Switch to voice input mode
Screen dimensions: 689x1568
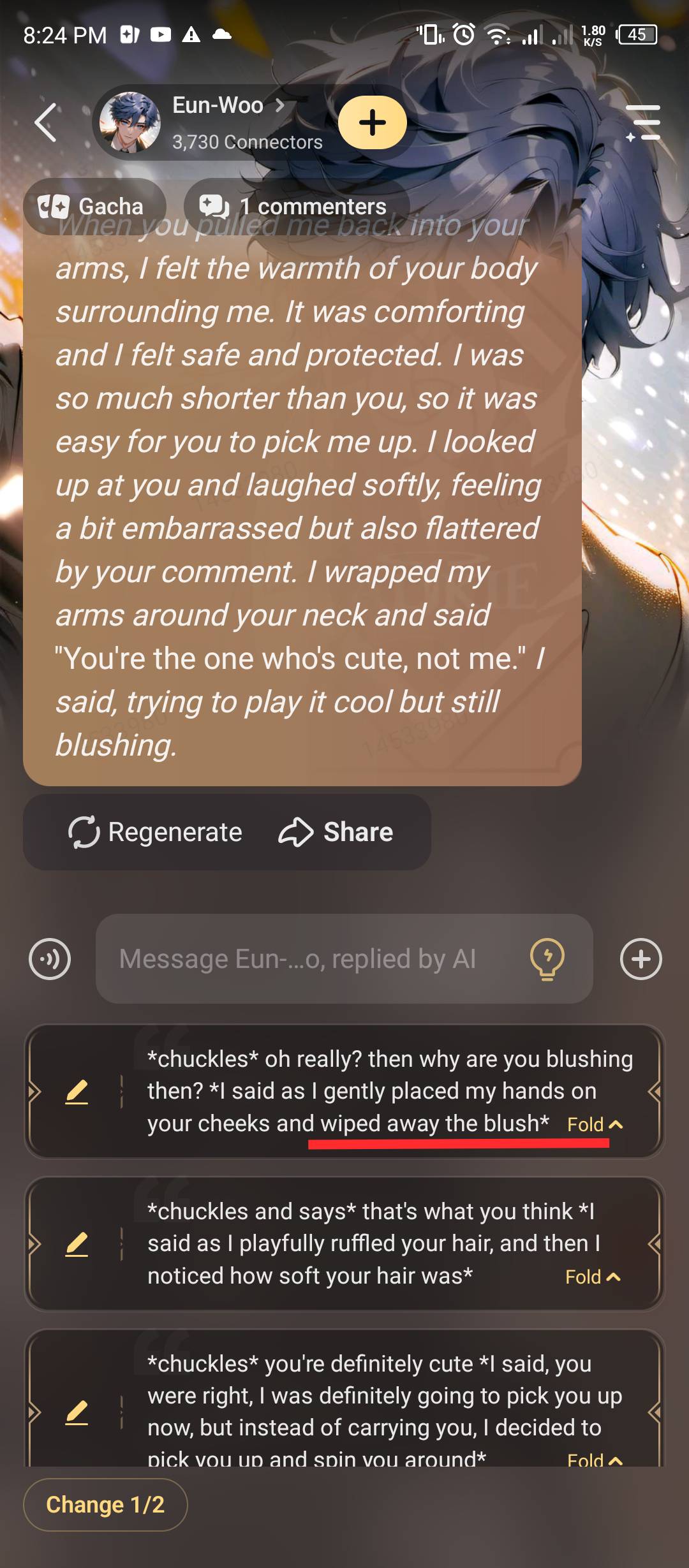coord(50,959)
